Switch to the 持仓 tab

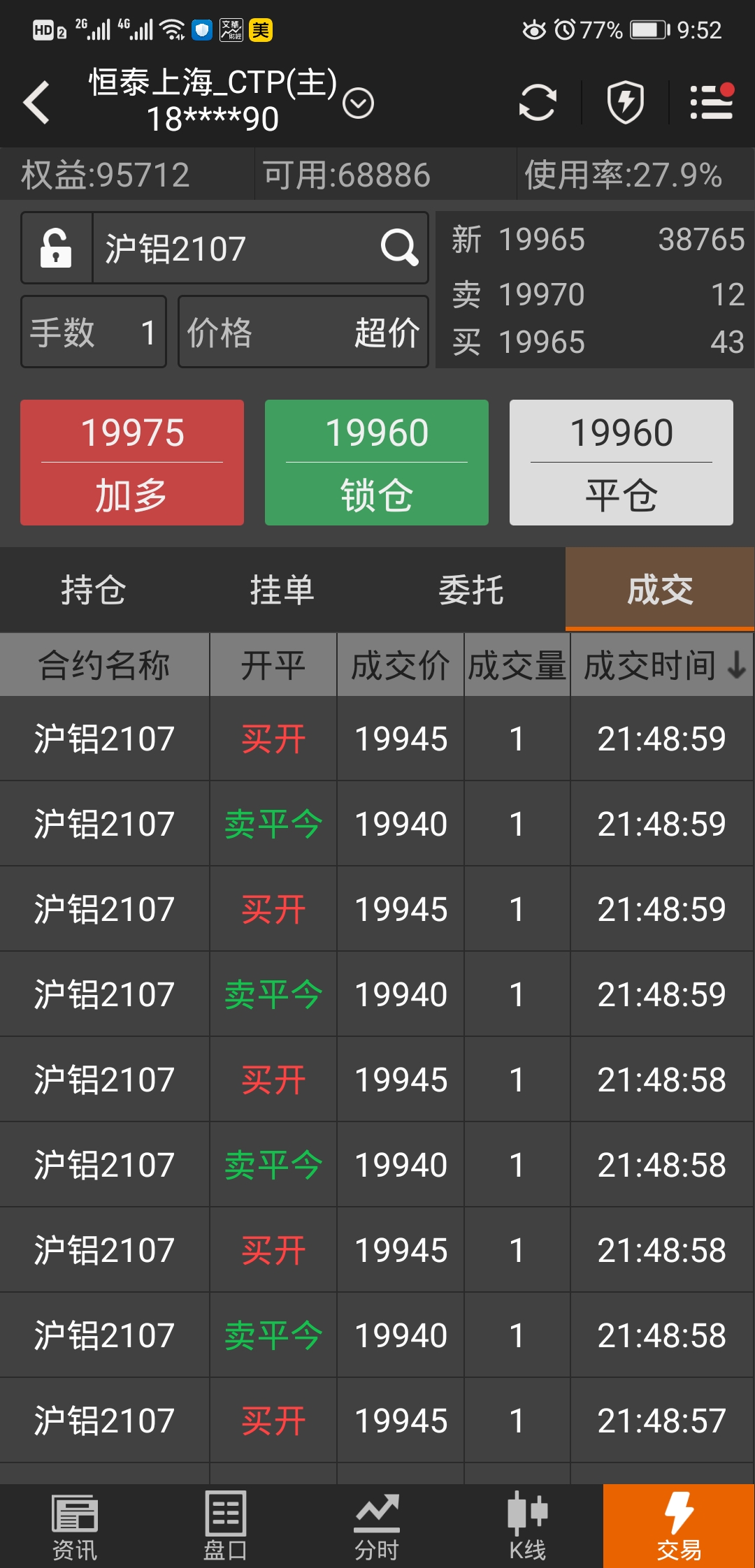click(94, 590)
